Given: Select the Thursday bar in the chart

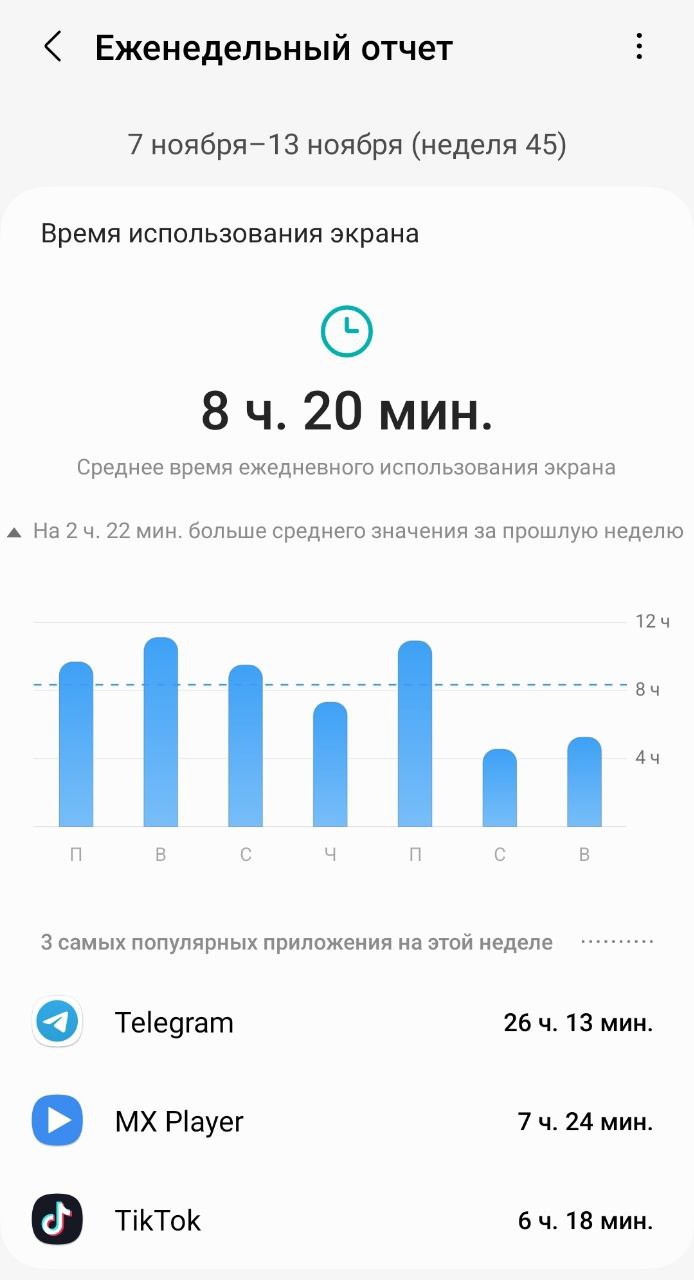Looking at the screenshot, I should click(330, 765).
